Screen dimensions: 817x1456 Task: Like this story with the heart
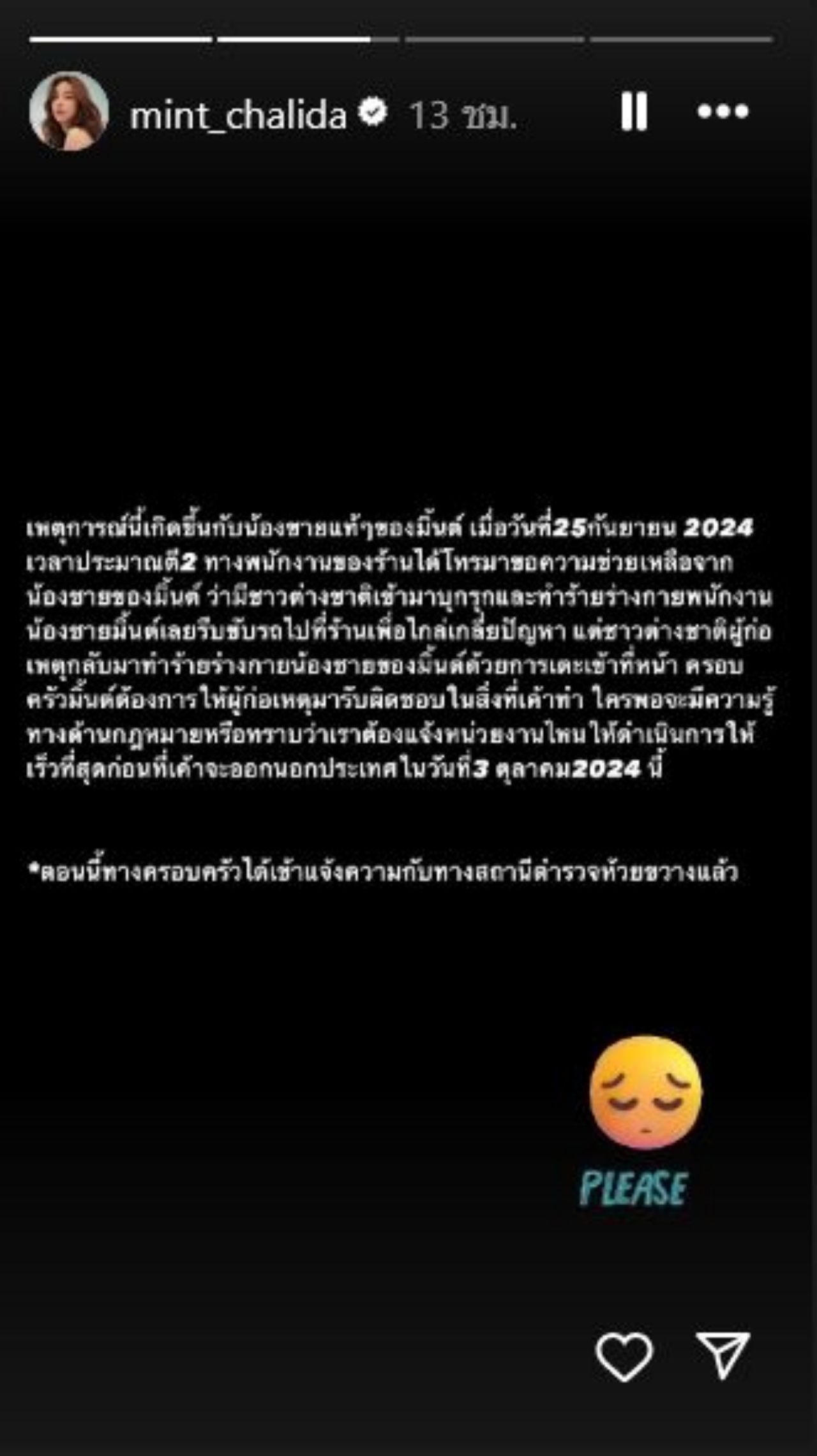point(624,1357)
